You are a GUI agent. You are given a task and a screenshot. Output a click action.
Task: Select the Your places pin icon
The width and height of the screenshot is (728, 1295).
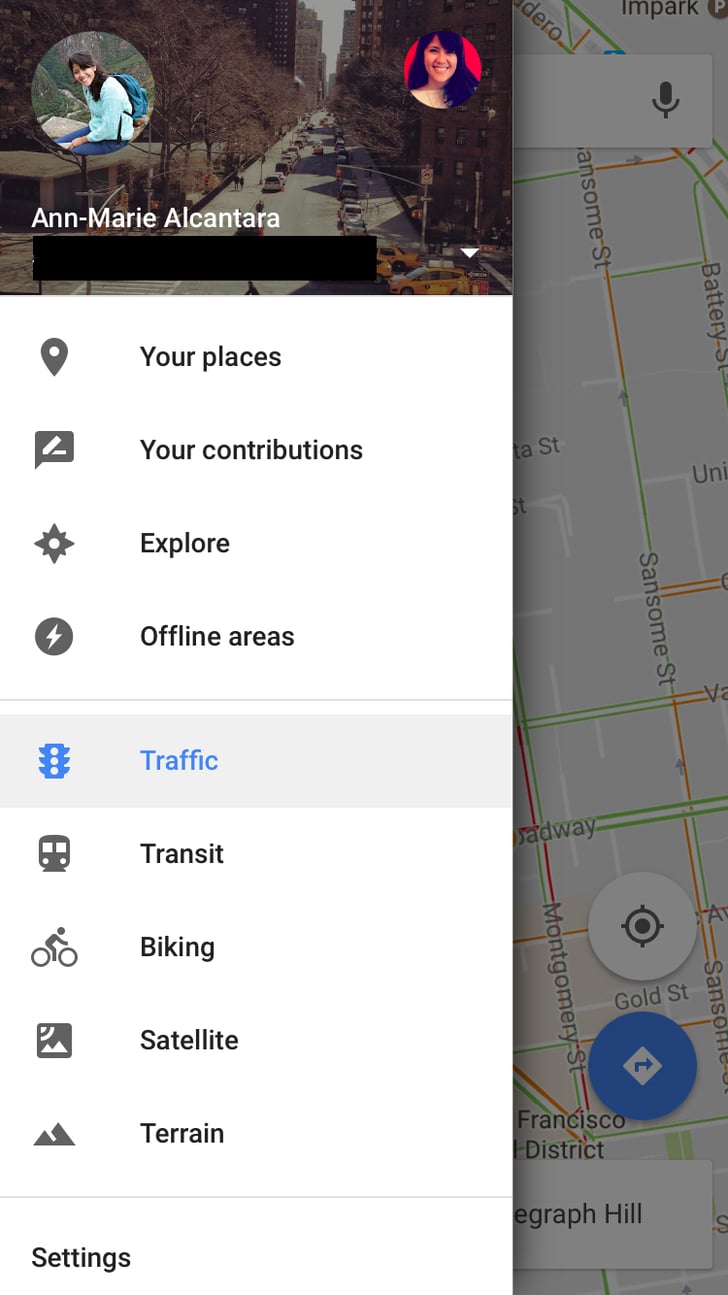coord(53,356)
